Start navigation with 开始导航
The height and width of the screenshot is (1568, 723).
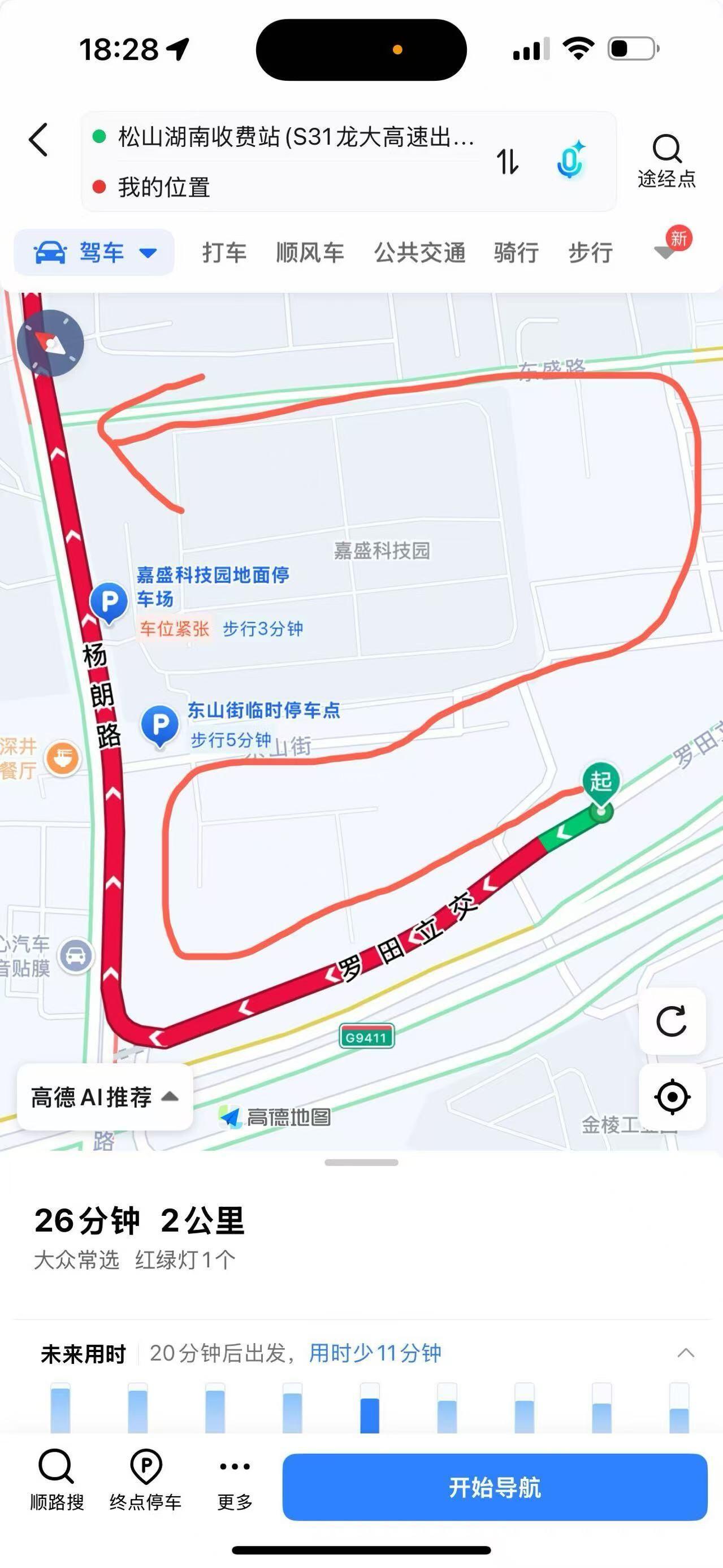coord(495,1487)
